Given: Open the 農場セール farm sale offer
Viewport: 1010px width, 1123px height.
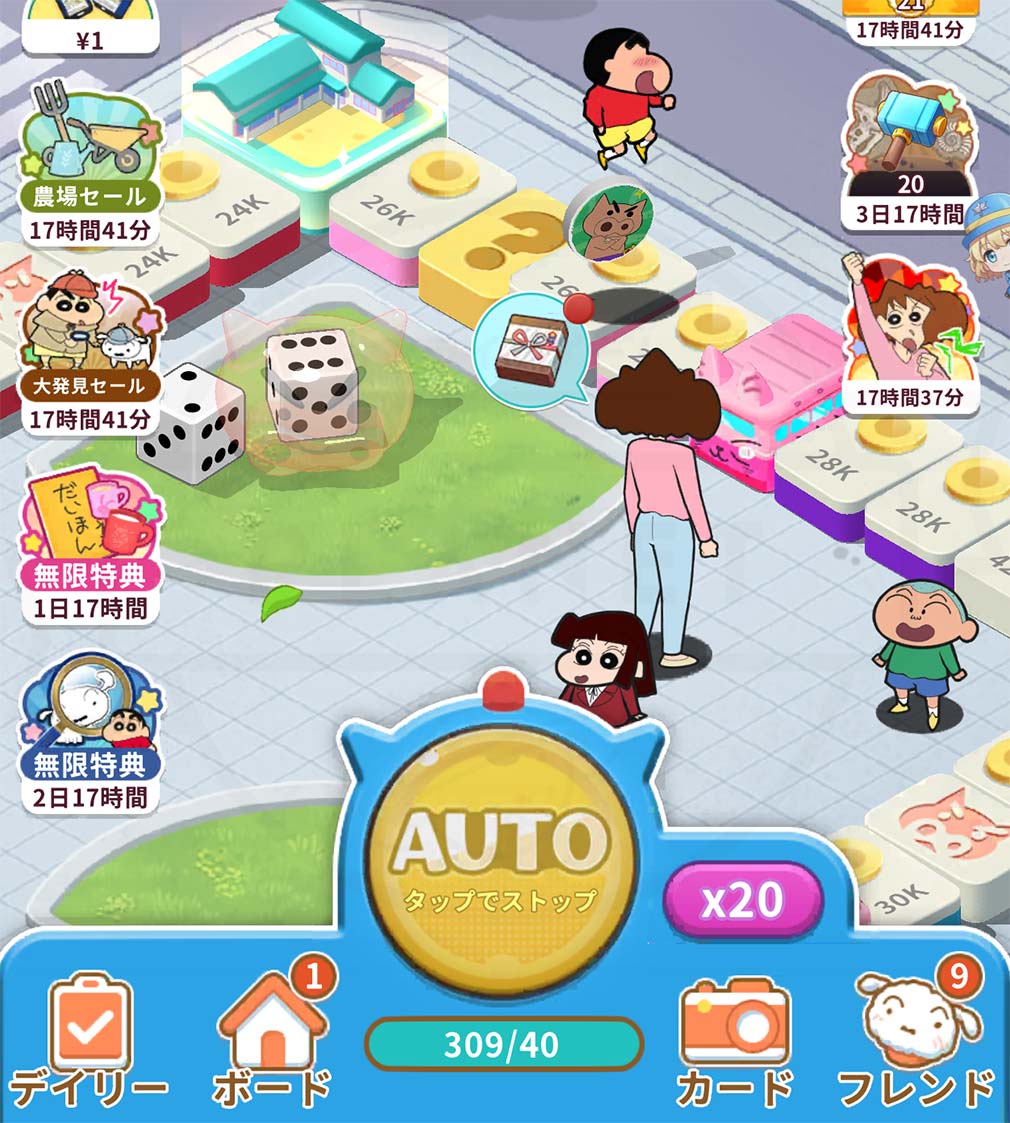Looking at the screenshot, I should coord(90,160).
